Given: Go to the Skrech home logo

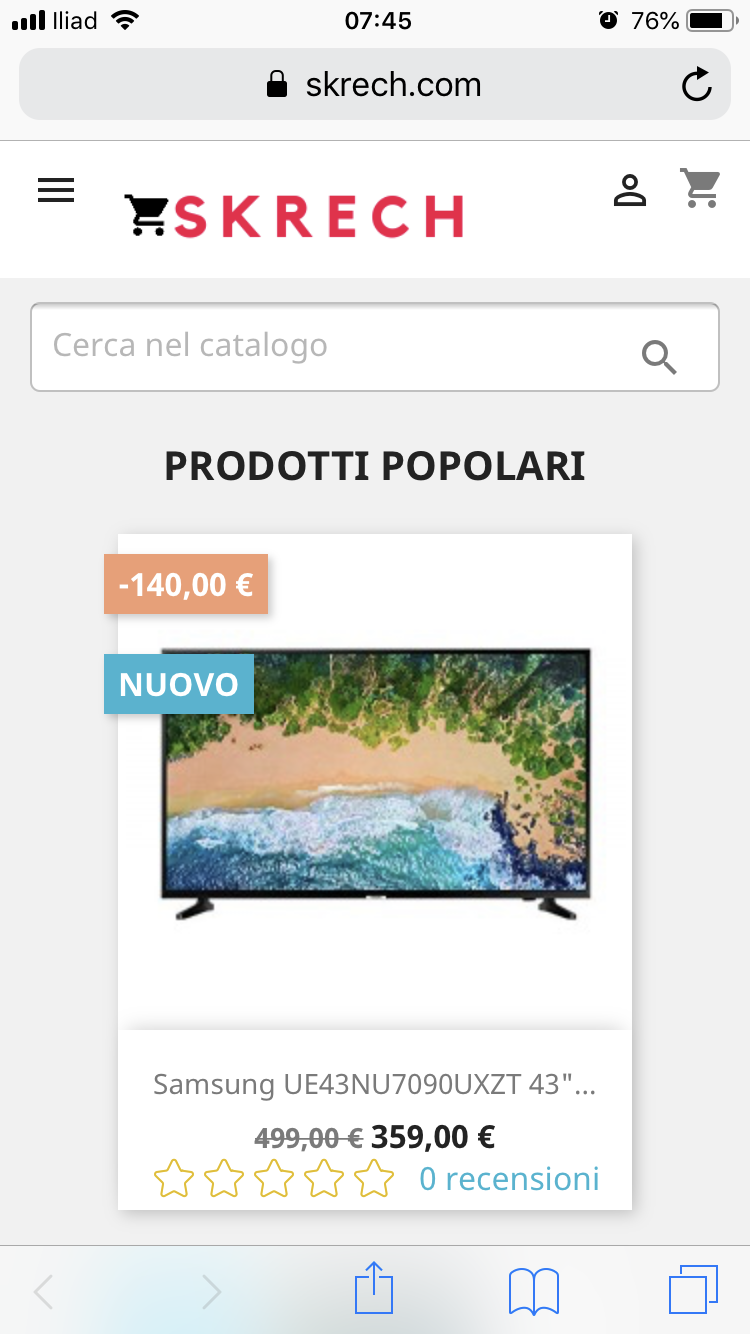Looking at the screenshot, I should (x=294, y=215).
